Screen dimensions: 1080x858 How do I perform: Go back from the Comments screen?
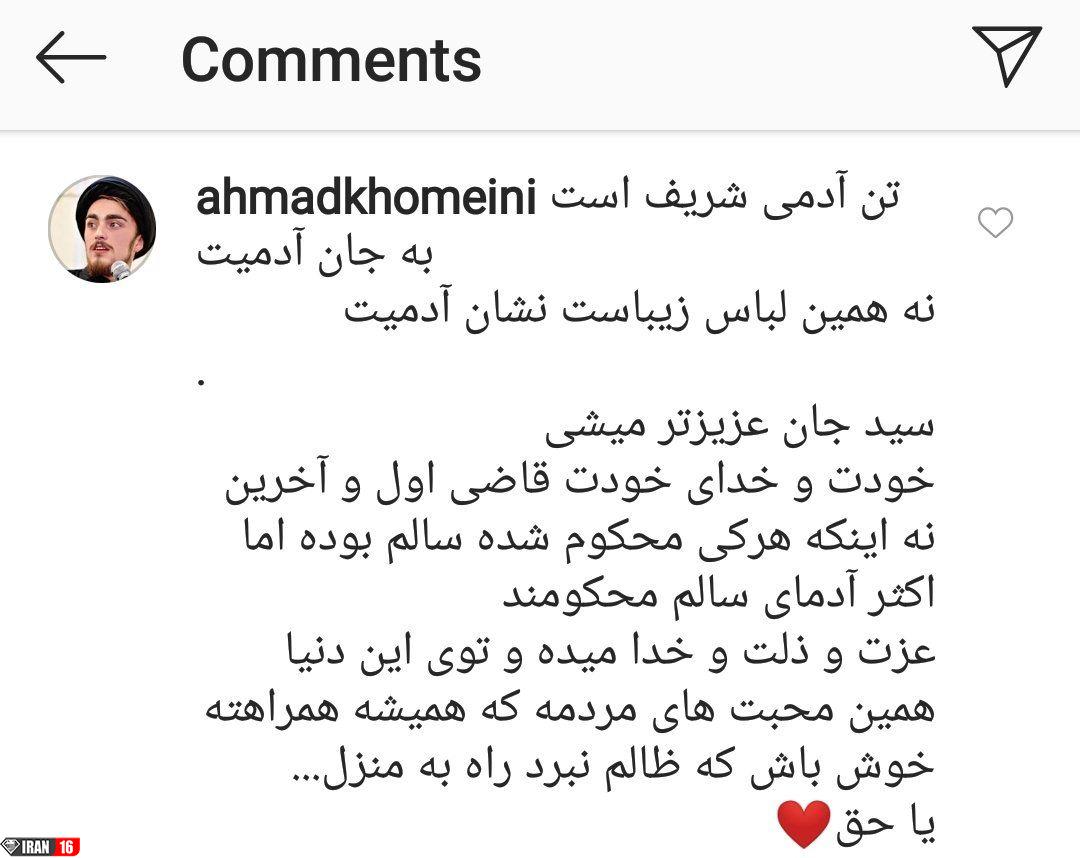tap(71, 57)
